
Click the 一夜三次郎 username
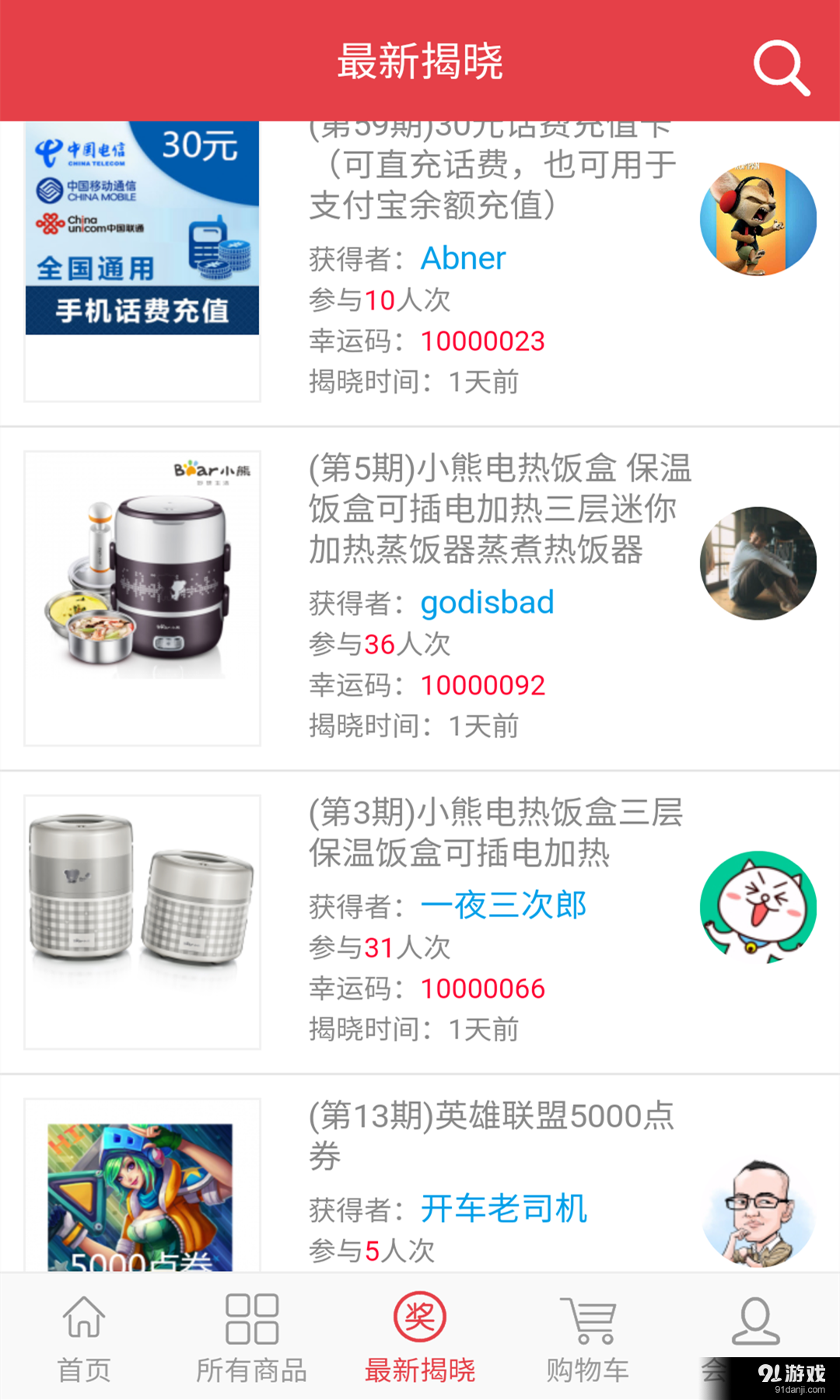(x=504, y=905)
